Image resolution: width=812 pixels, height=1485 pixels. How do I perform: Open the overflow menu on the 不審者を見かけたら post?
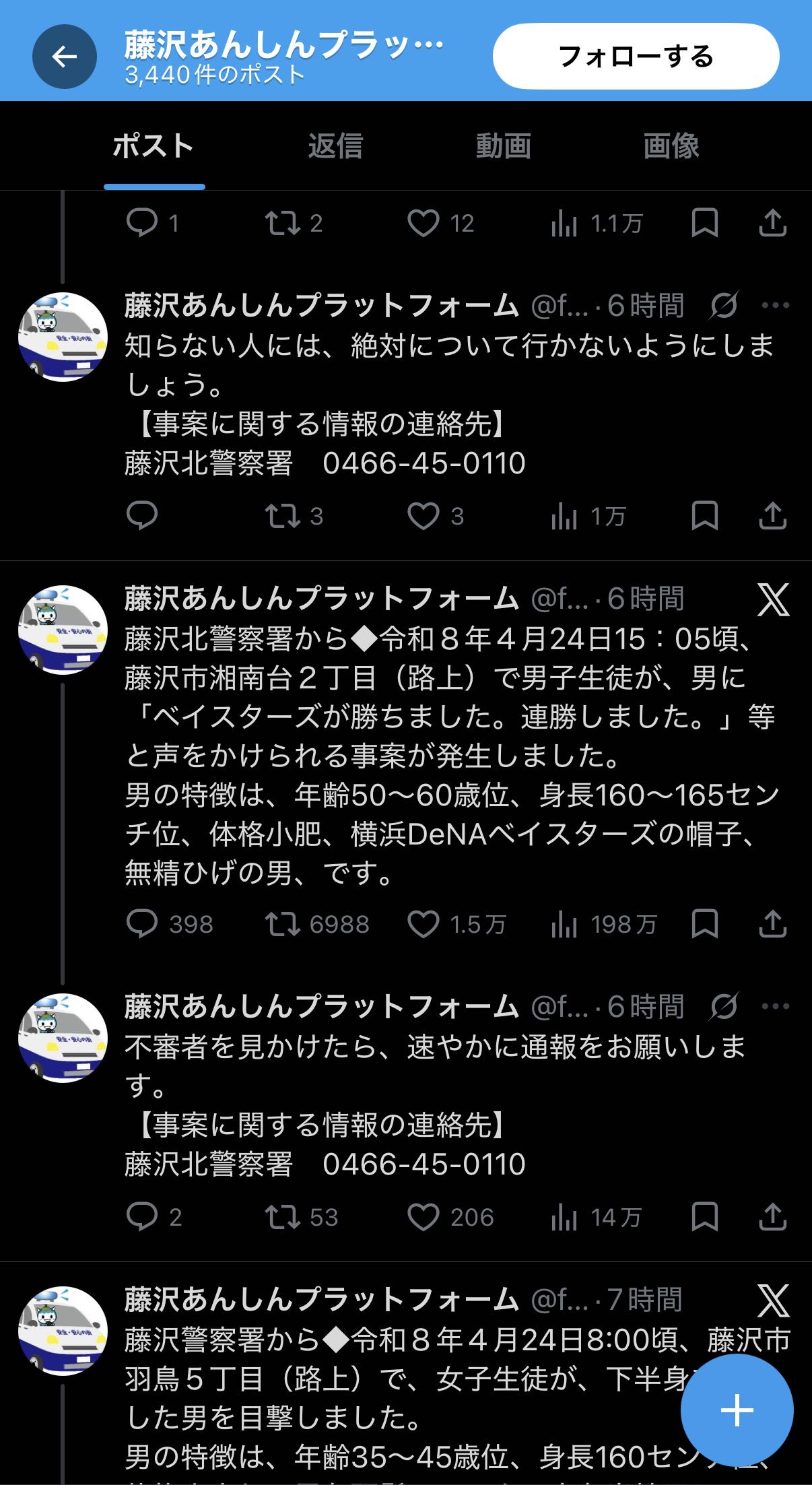[x=775, y=1006]
